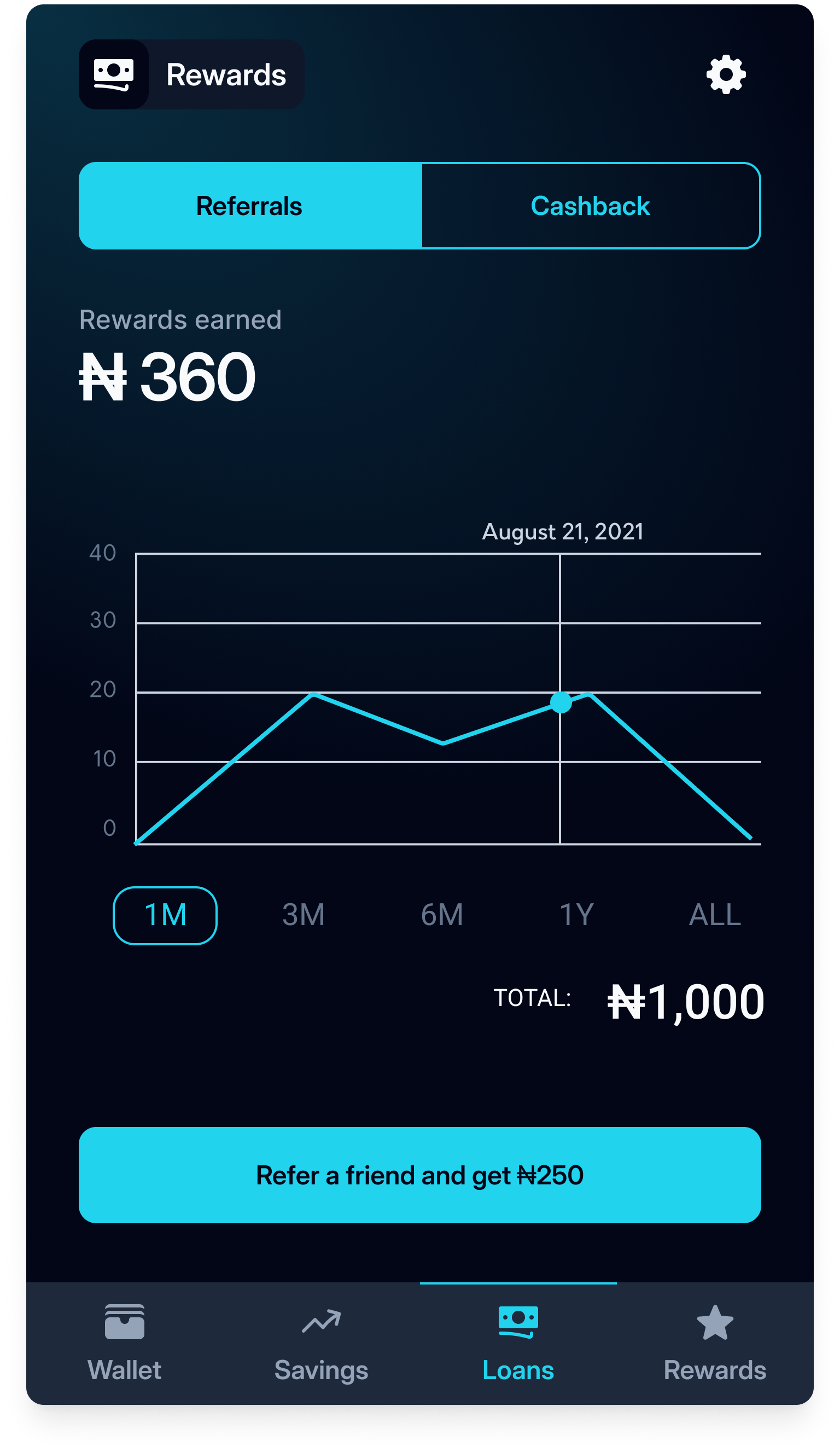Switch chart to 1Y
This screenshot has height=1453, width=840.
tap(576, 916)
